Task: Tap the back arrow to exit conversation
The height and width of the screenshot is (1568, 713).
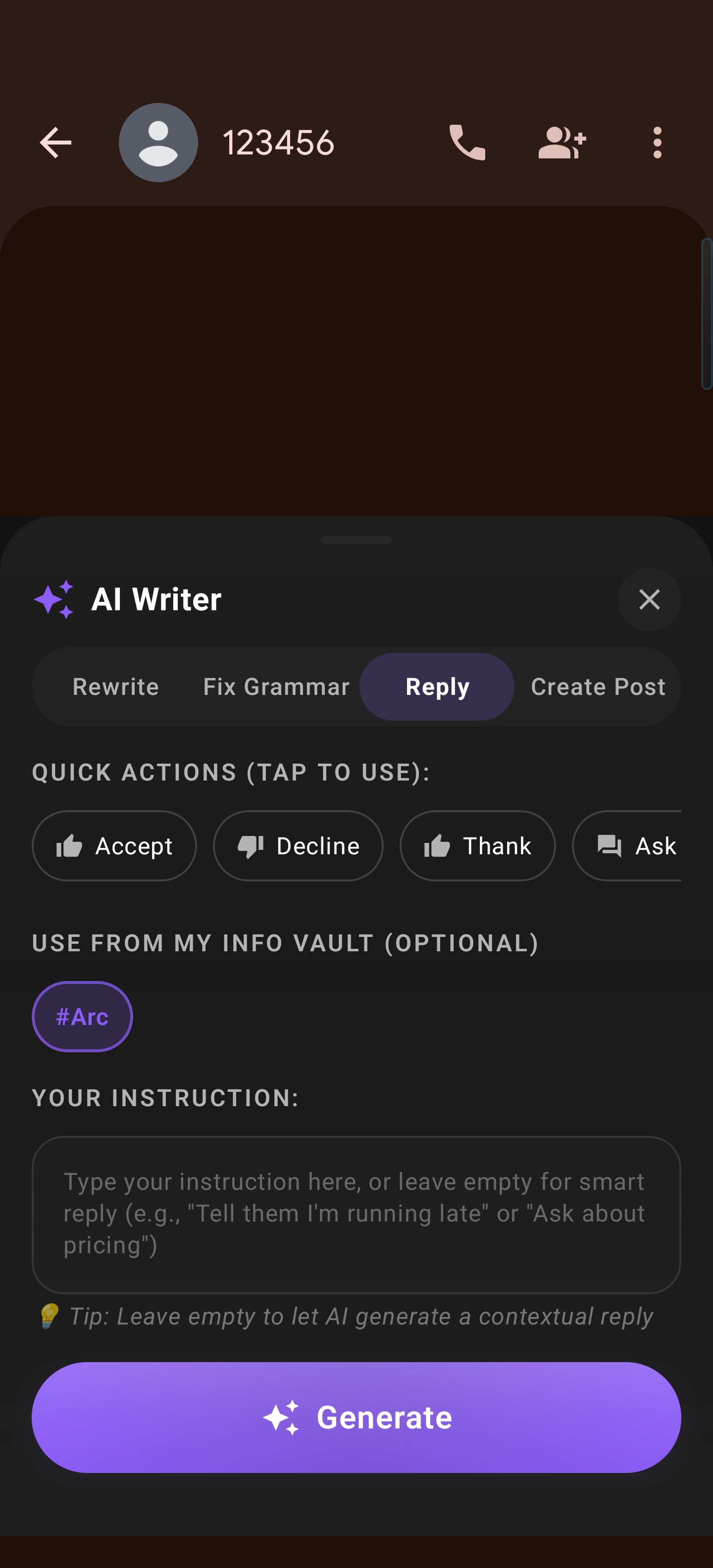Action: 56,142
